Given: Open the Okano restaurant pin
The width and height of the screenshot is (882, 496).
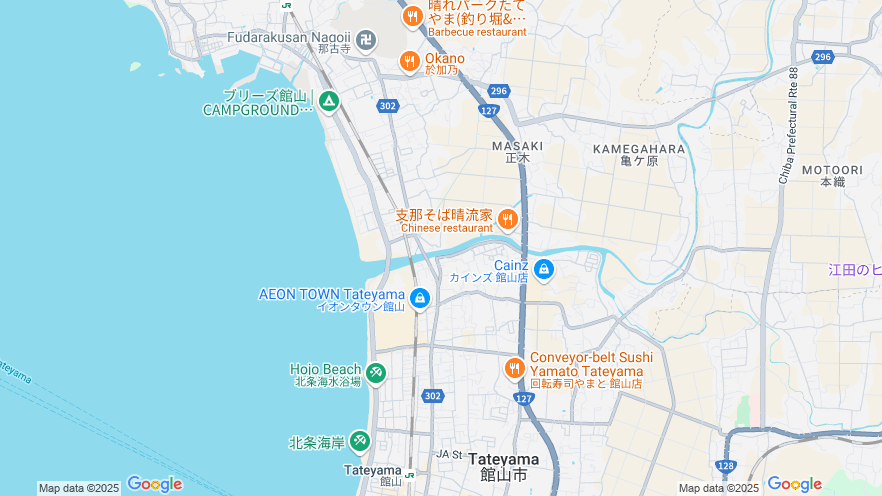Looking at the screenshot, I should (x=409, y=62).
